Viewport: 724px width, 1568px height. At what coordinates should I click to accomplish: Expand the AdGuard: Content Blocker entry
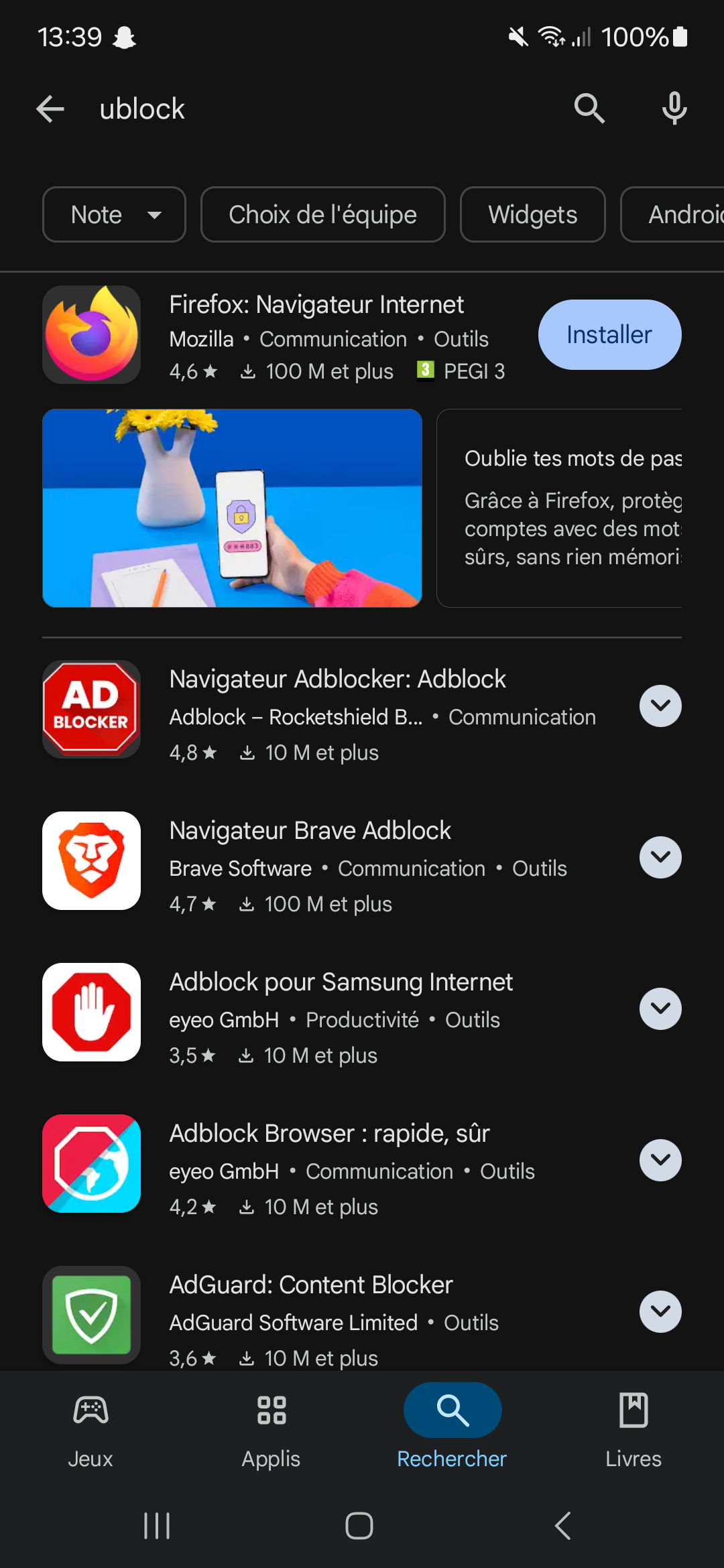point(660,1311)
